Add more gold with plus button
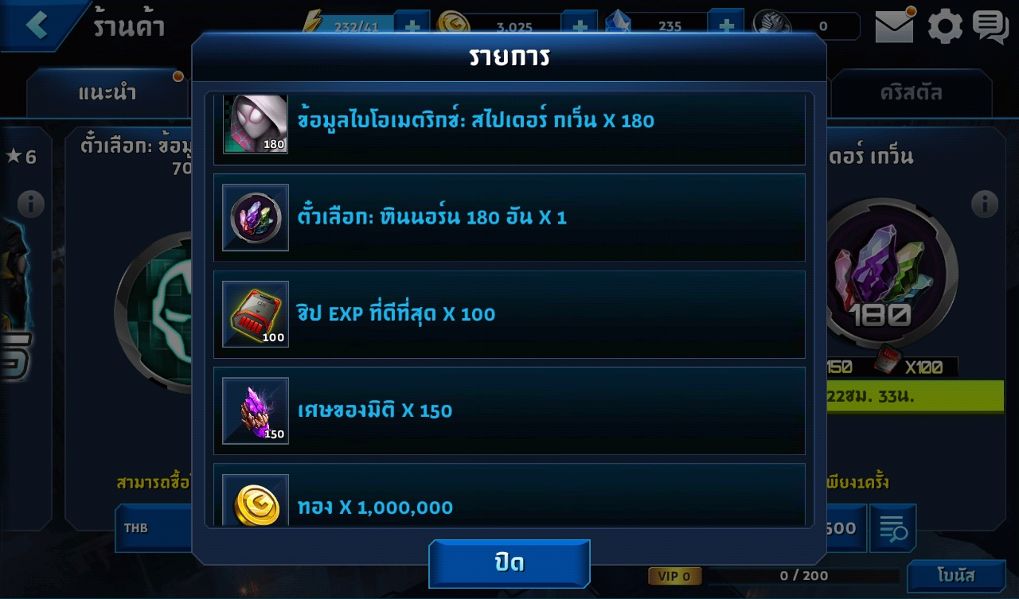This screenshot has height=599, width=1019. (579, 26)
